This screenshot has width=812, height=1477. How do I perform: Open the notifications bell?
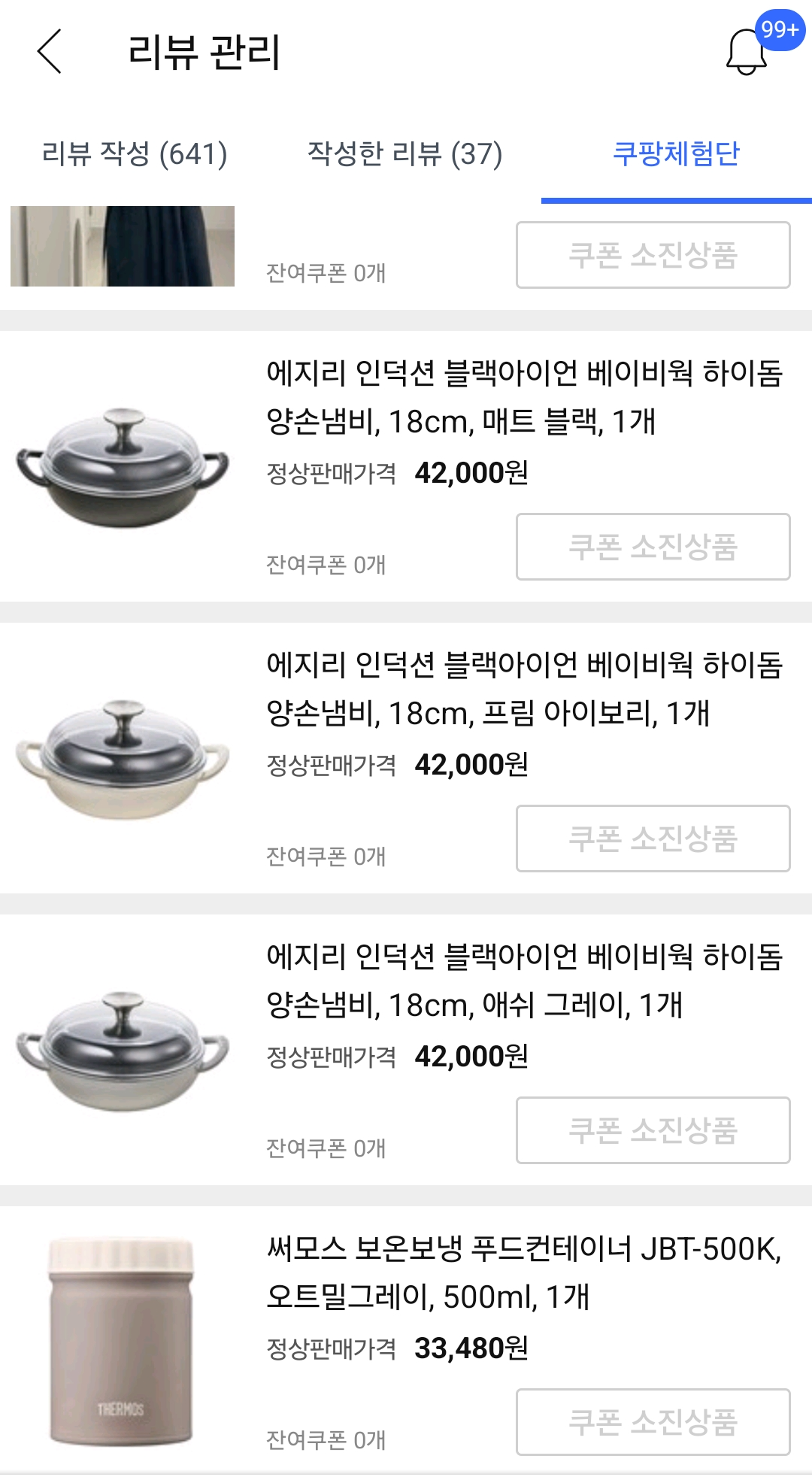(747, 52)
